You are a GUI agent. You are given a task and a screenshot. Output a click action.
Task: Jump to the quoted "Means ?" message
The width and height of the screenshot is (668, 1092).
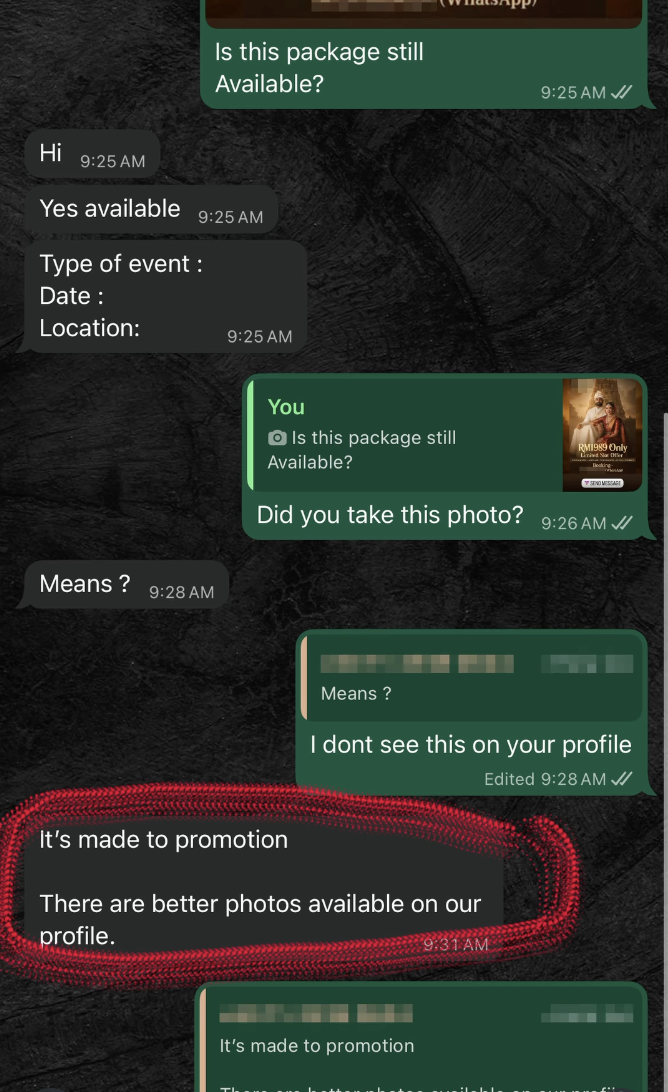[x=470, y=678]
